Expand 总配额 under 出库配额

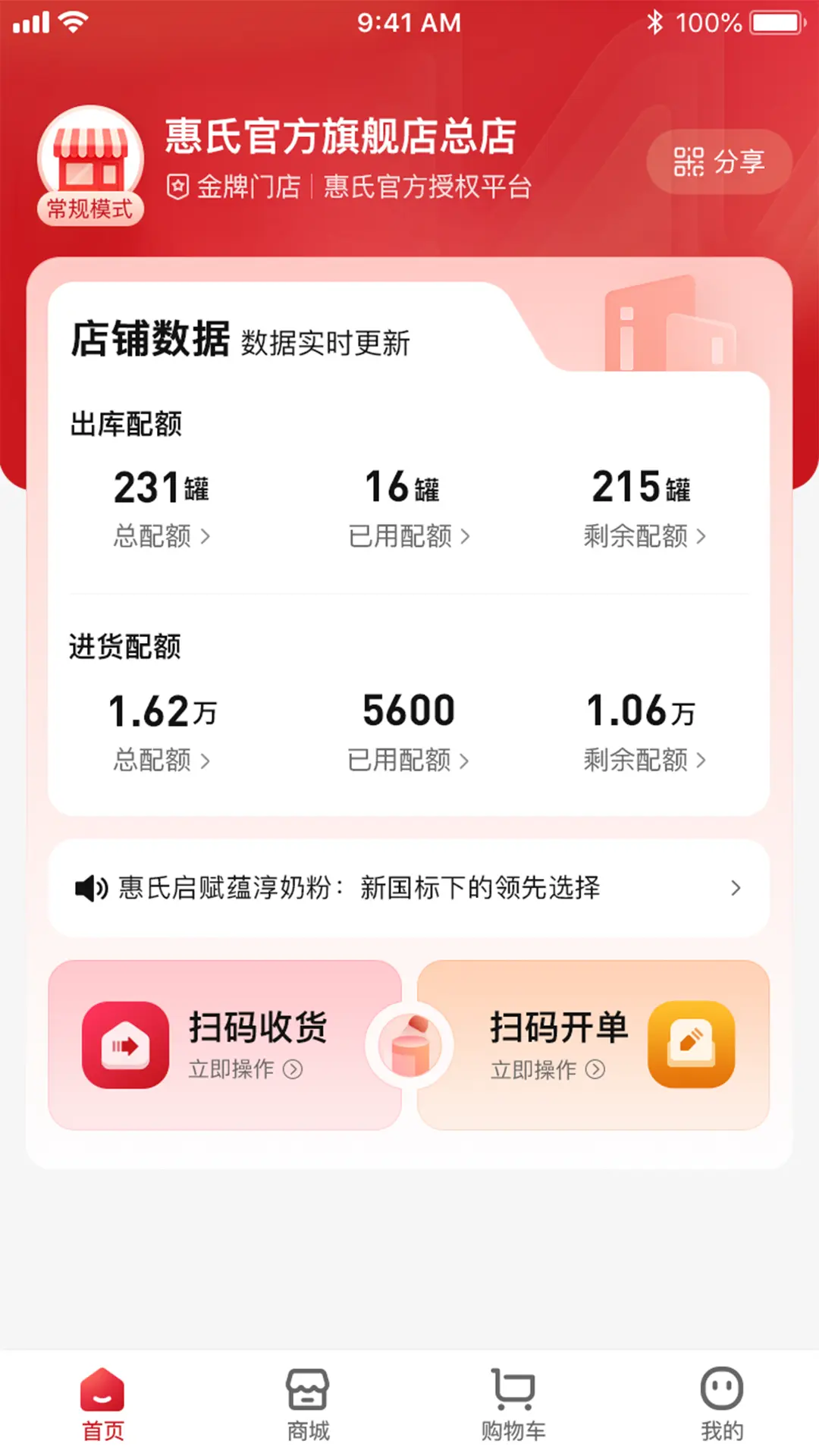(162, 537)
